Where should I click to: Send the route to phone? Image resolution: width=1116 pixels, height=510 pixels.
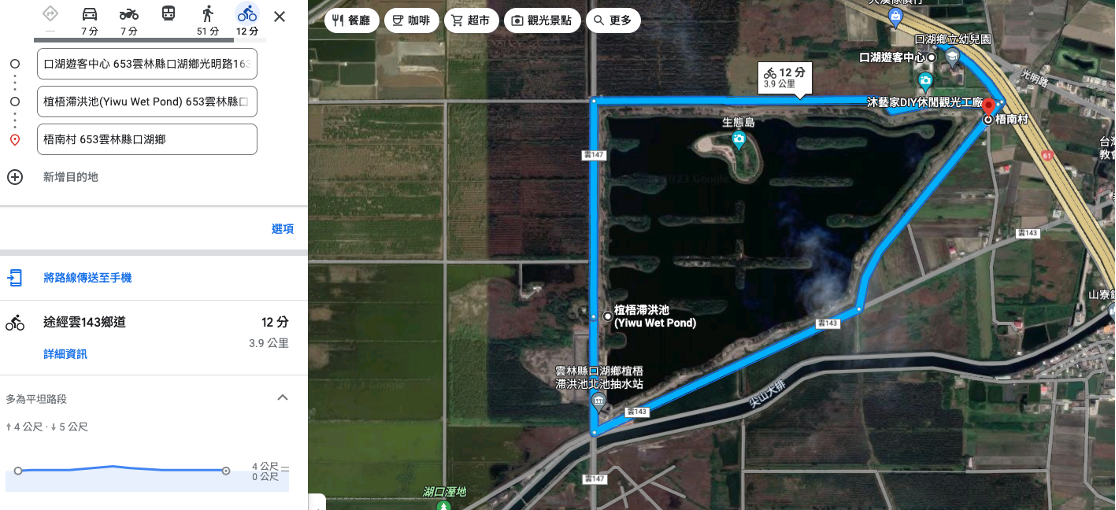click(x=87, y=278)
